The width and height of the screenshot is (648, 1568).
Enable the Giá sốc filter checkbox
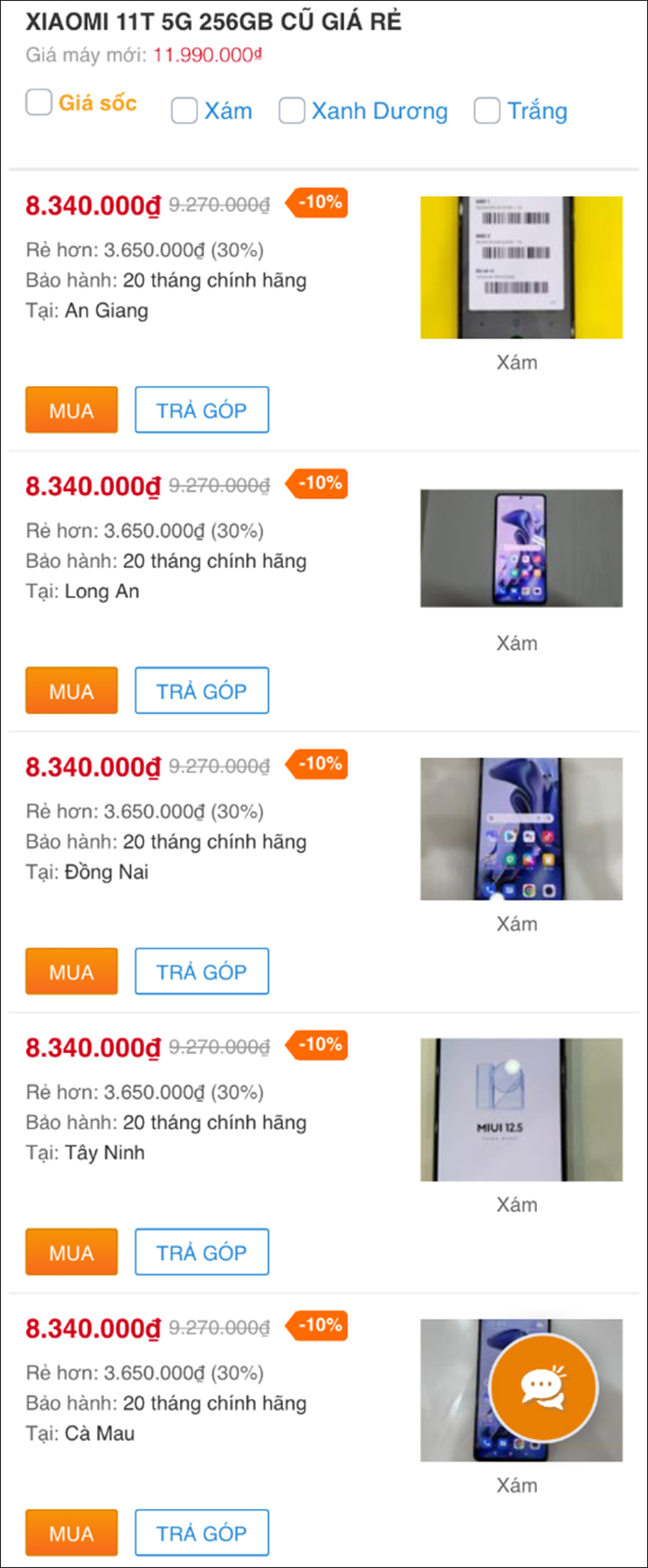[38, 102]
